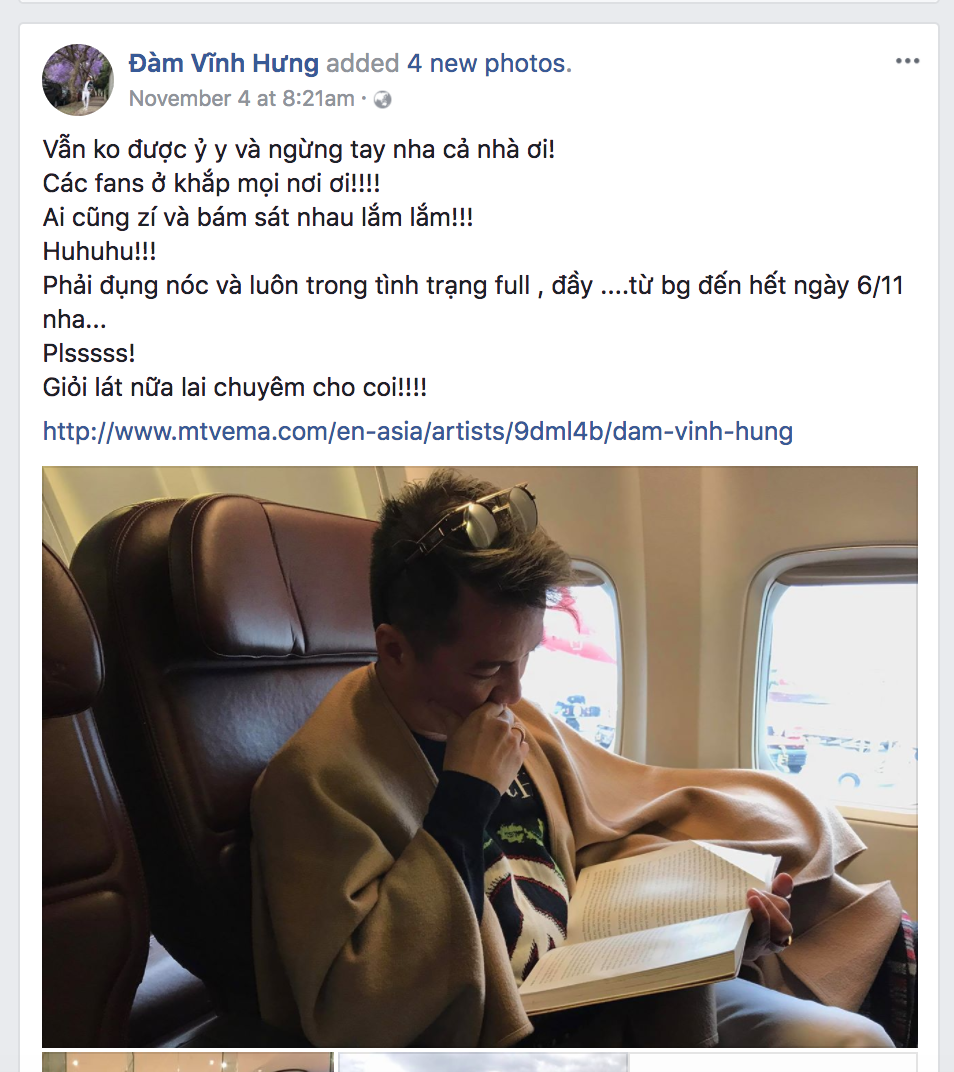Open Đàm Vĩnh Hưng's profile picture
Viewport: 954px width, 1072px height.
(x=78, y=80)
